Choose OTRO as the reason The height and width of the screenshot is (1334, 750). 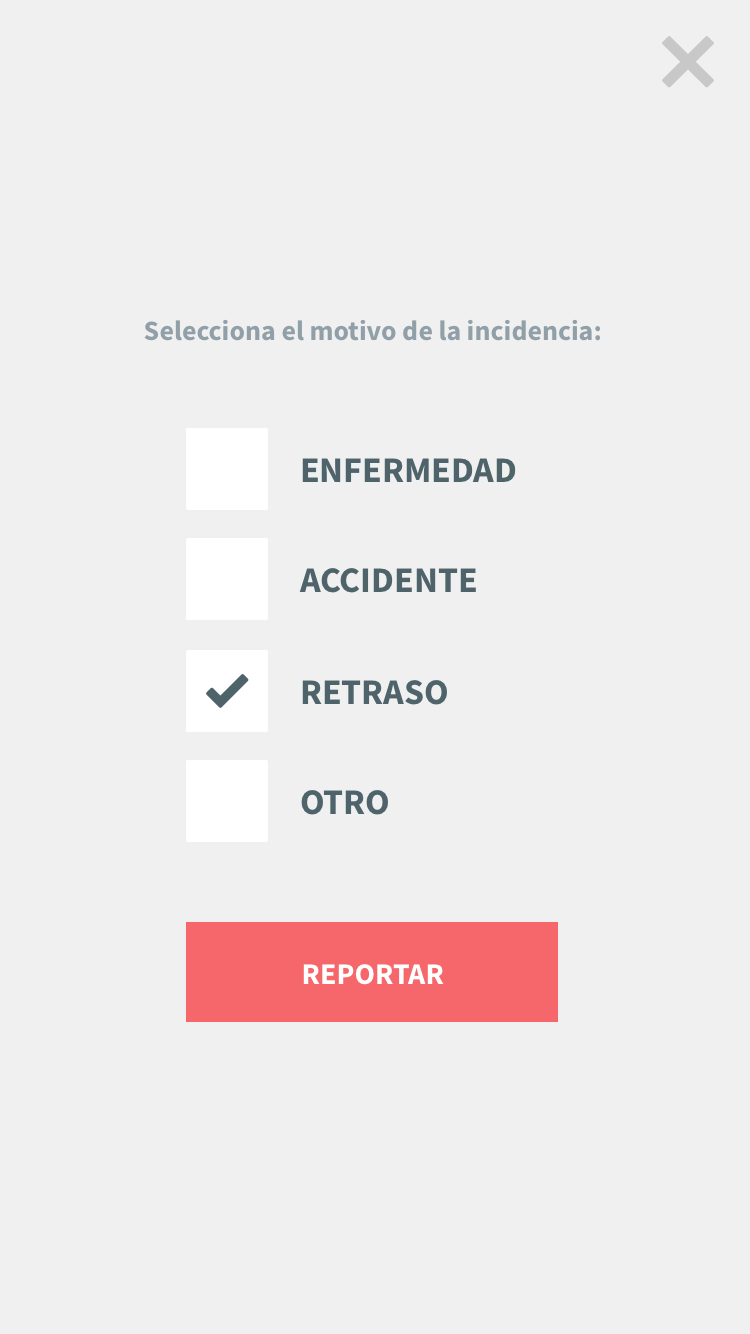pos(227,801)
